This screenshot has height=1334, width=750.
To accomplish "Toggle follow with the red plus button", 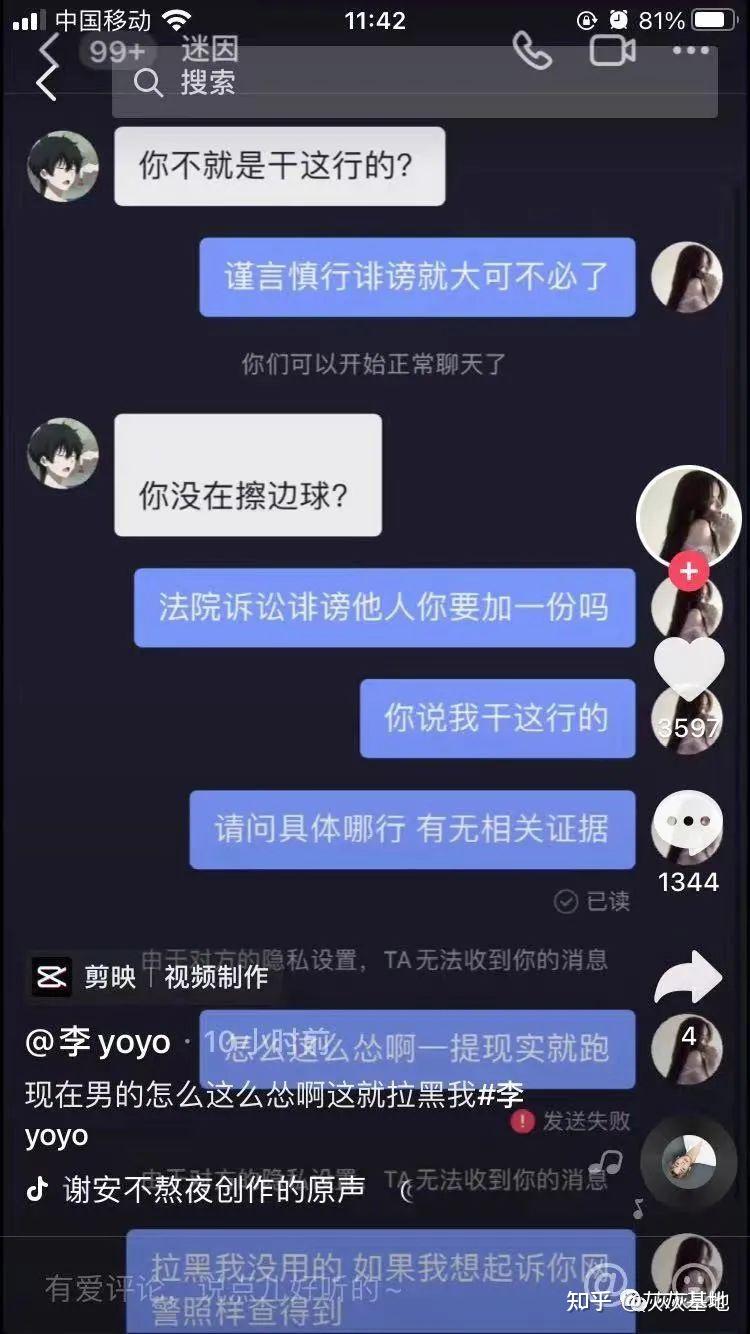I will [x=687, y=572].
